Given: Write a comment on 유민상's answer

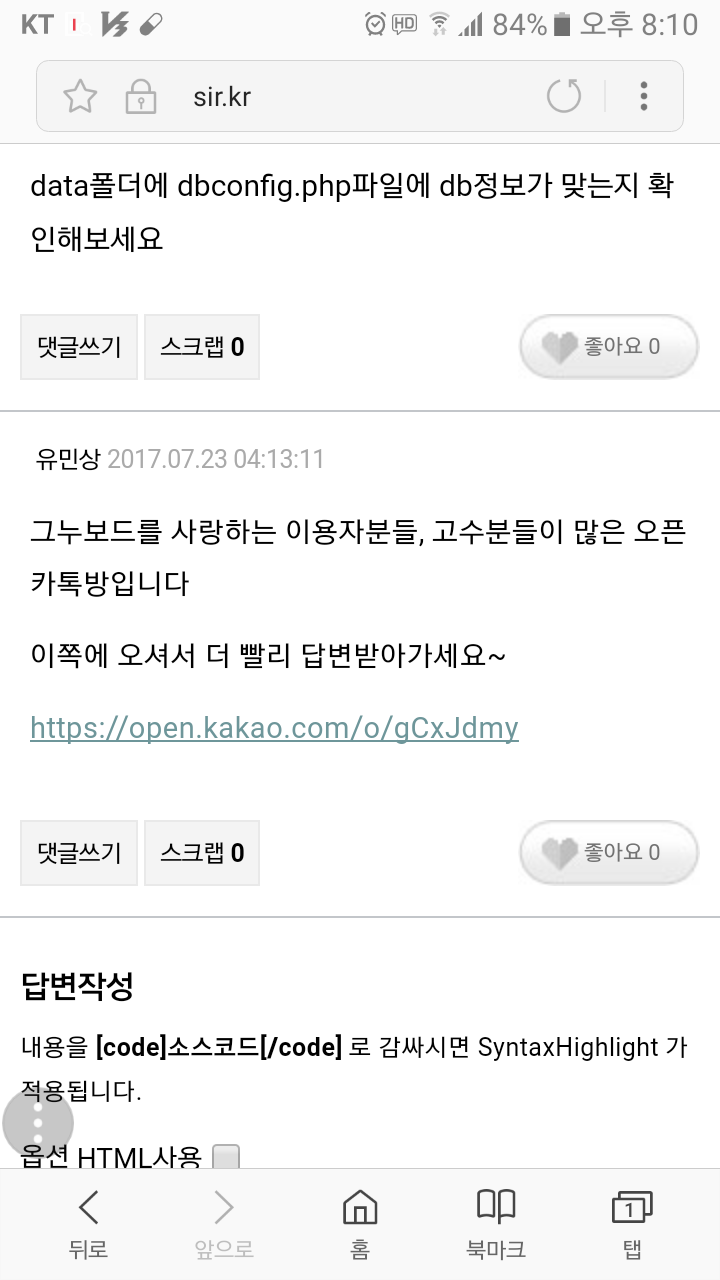Looking at the screenshot, I should pyautogui.click(x=79, y=853).
